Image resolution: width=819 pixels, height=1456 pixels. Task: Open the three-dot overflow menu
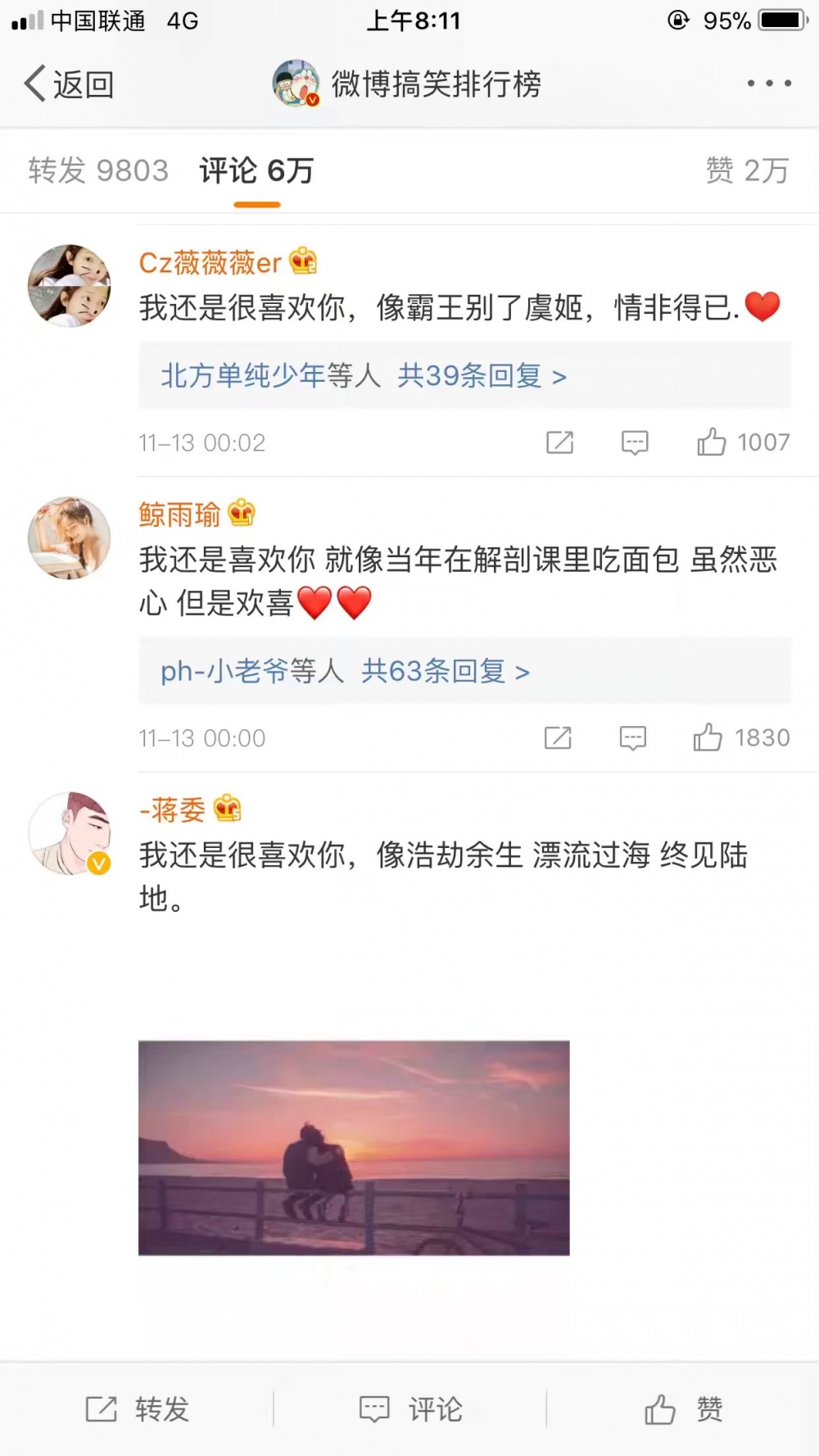(769, 84)
